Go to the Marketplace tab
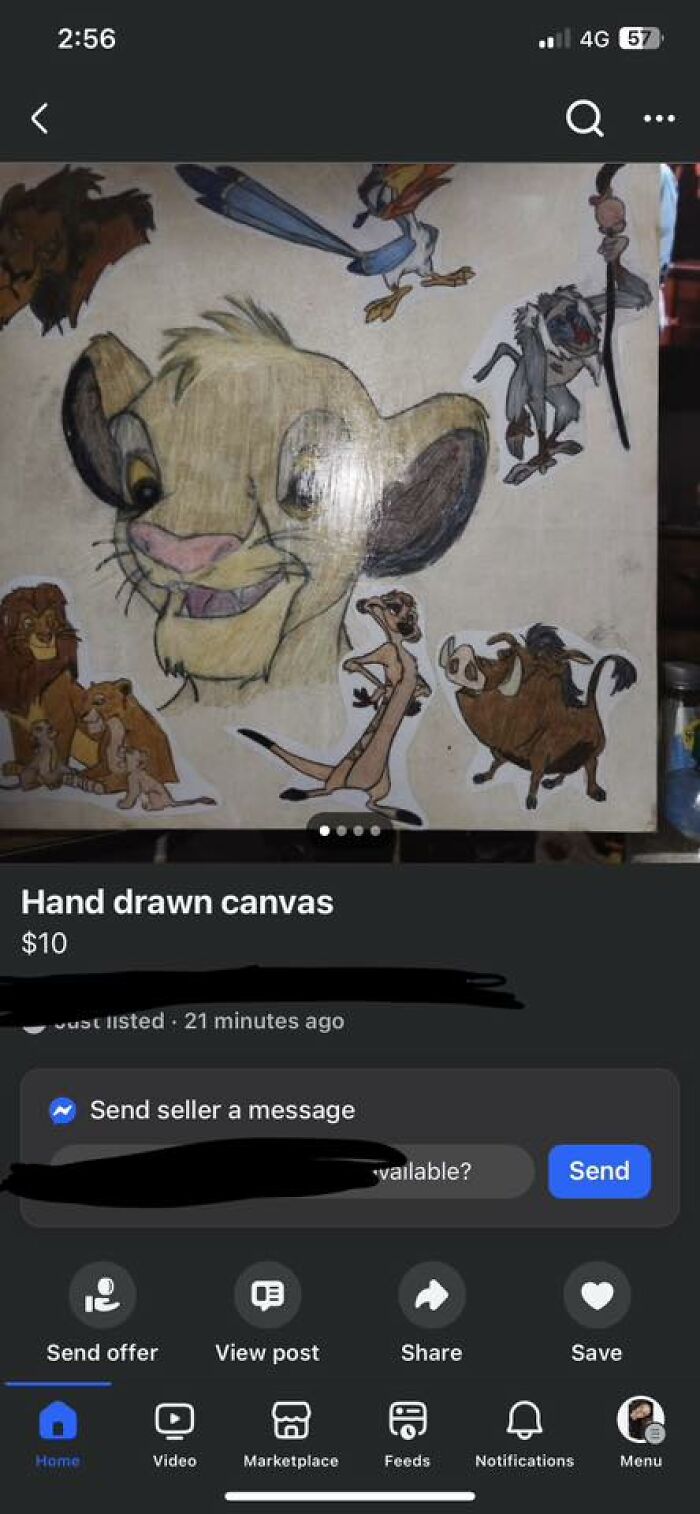This screenshot has height=1514, width=700. pos(291,1432)
